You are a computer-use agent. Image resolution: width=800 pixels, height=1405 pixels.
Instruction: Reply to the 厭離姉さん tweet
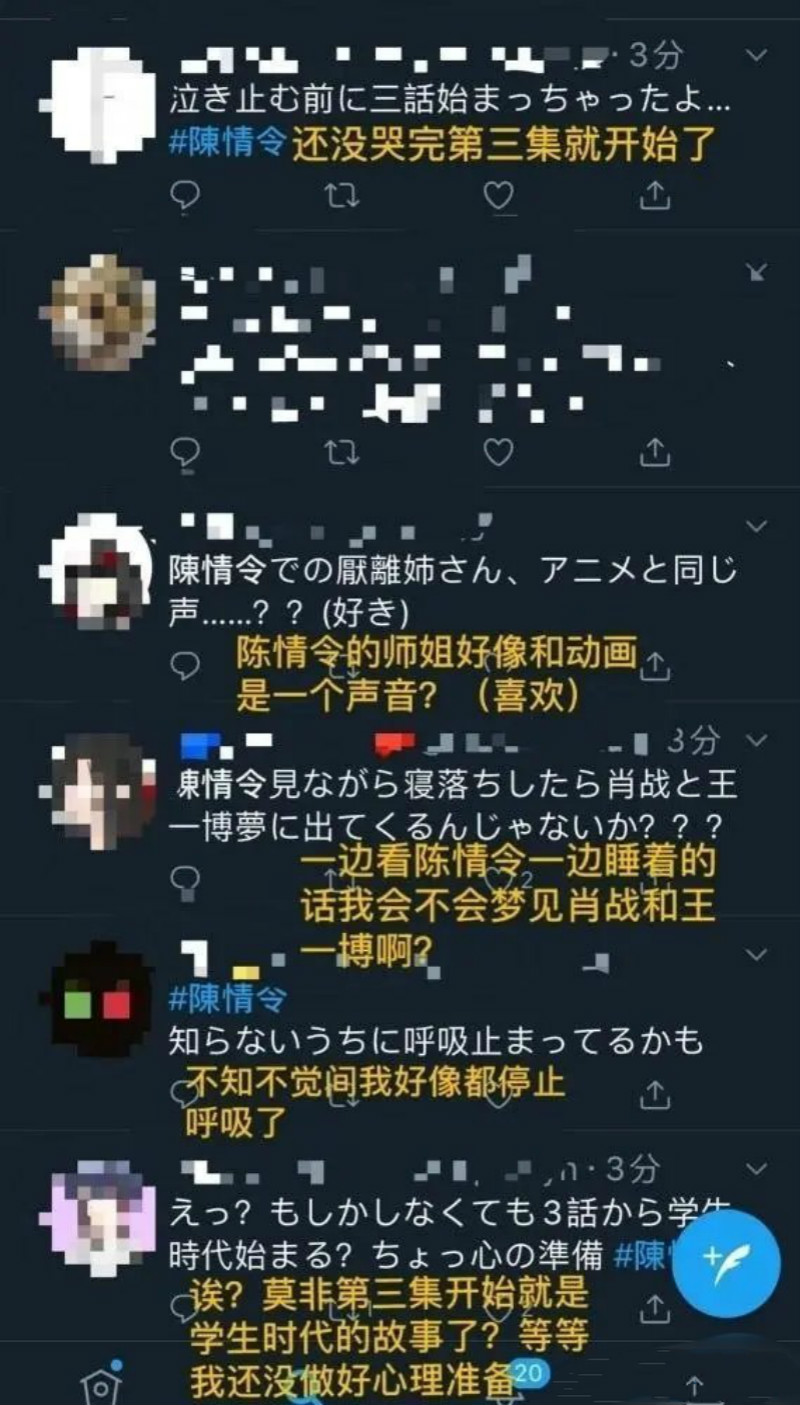(186, 663)
